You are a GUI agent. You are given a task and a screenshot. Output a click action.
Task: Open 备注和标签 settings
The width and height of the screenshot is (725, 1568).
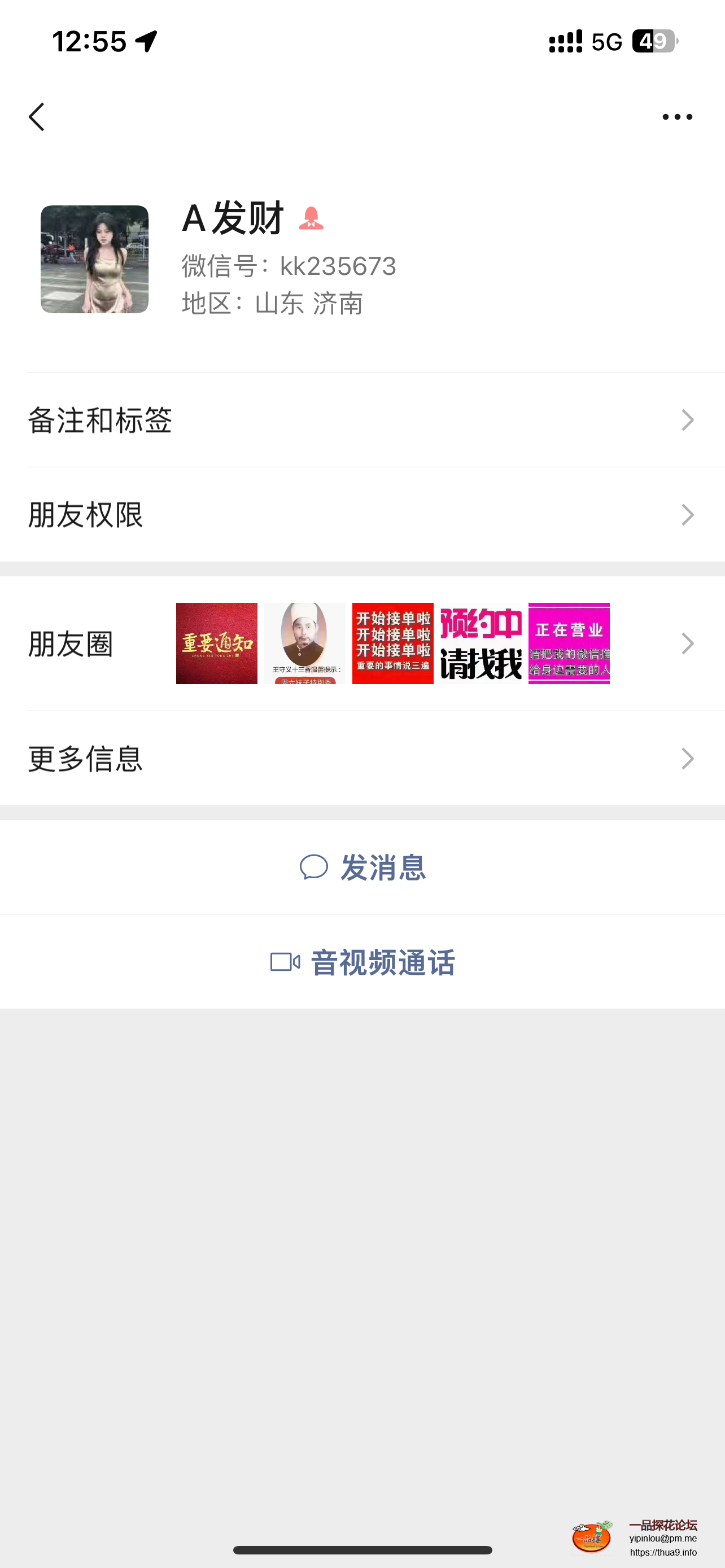(361, 421)
